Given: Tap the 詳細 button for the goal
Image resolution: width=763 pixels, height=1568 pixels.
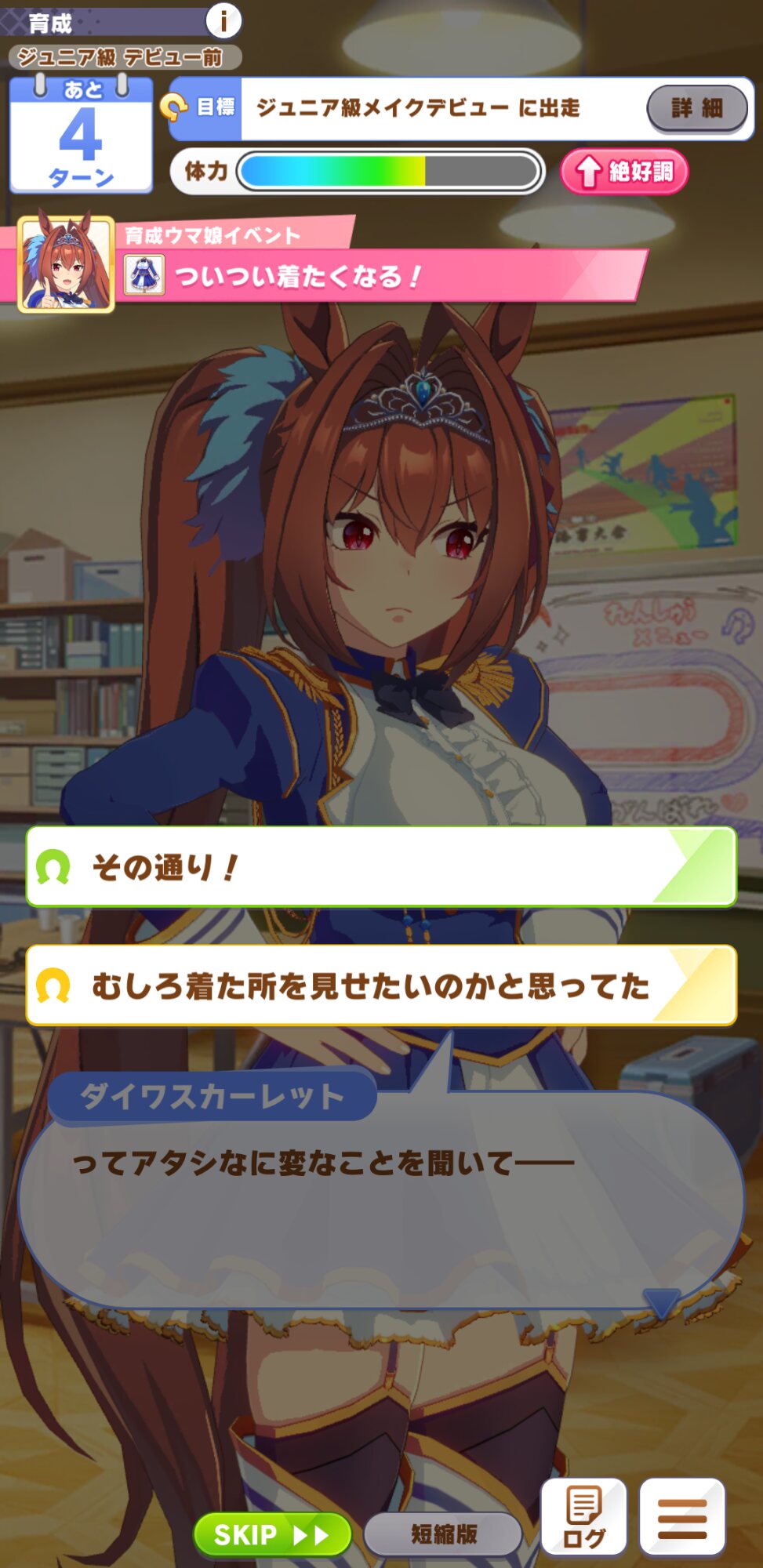Looking at the screenshot, I should (697, 108).
